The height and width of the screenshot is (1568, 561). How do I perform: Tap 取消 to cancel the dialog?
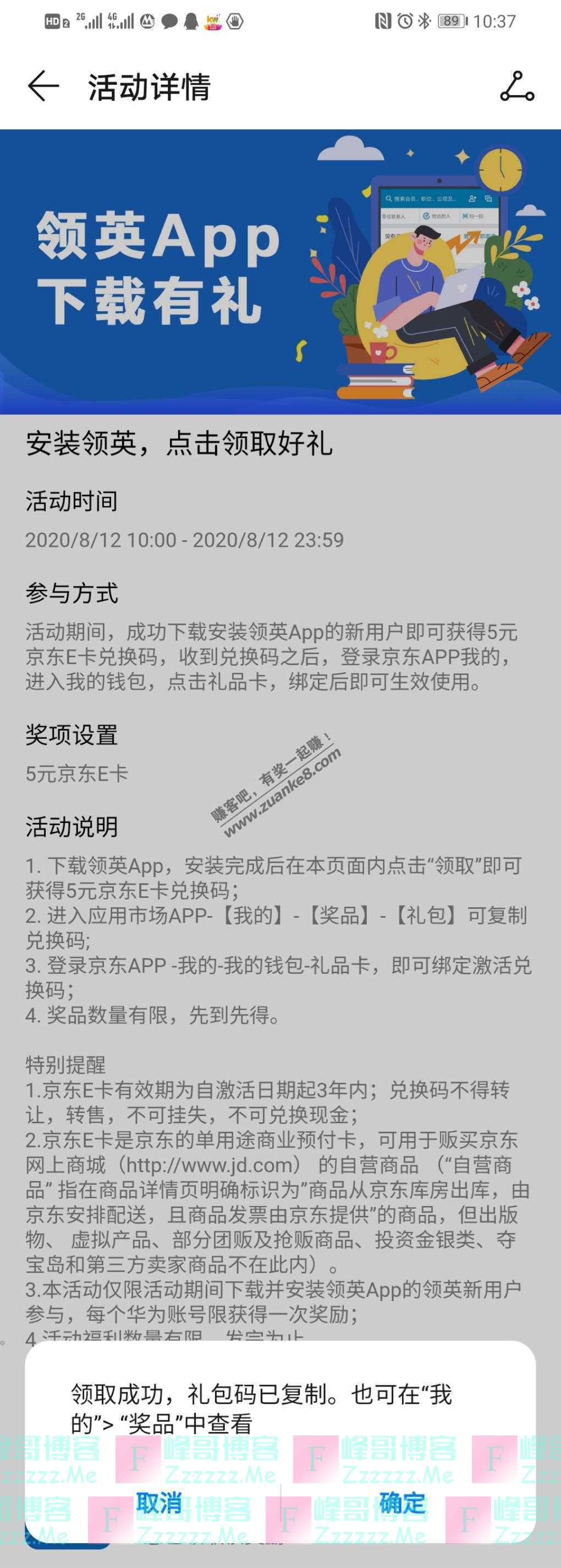[x=159, y=1503]
